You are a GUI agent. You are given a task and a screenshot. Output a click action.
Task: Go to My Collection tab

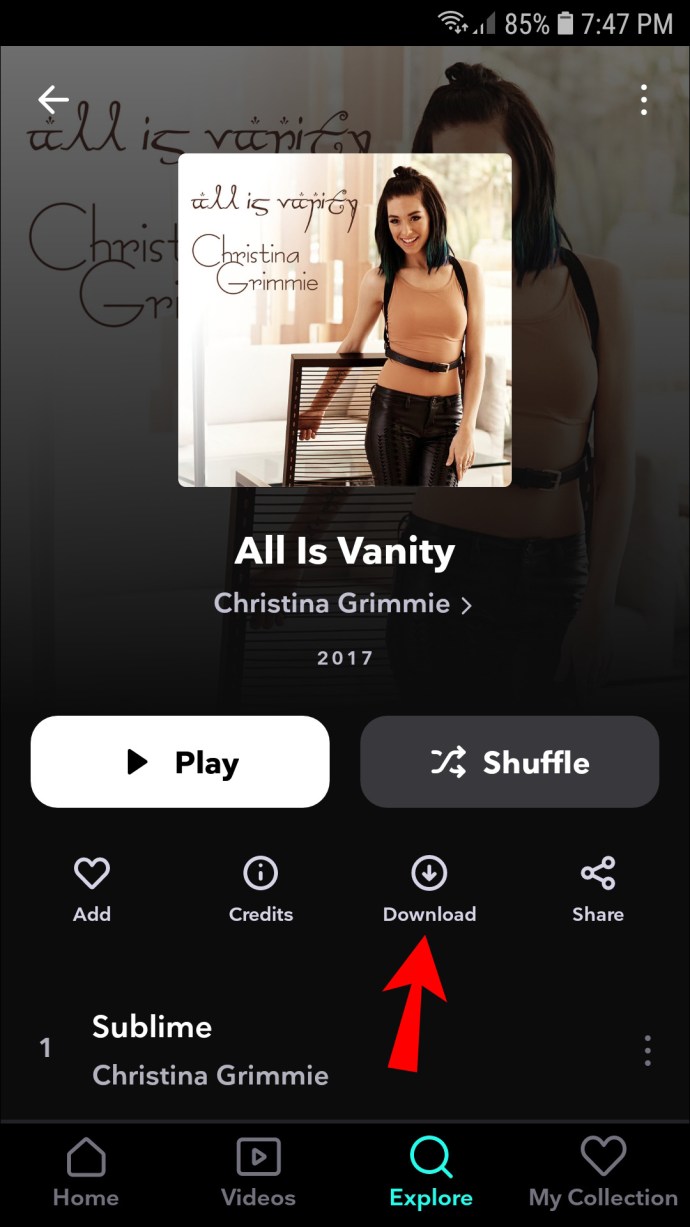coord(603,1172)
